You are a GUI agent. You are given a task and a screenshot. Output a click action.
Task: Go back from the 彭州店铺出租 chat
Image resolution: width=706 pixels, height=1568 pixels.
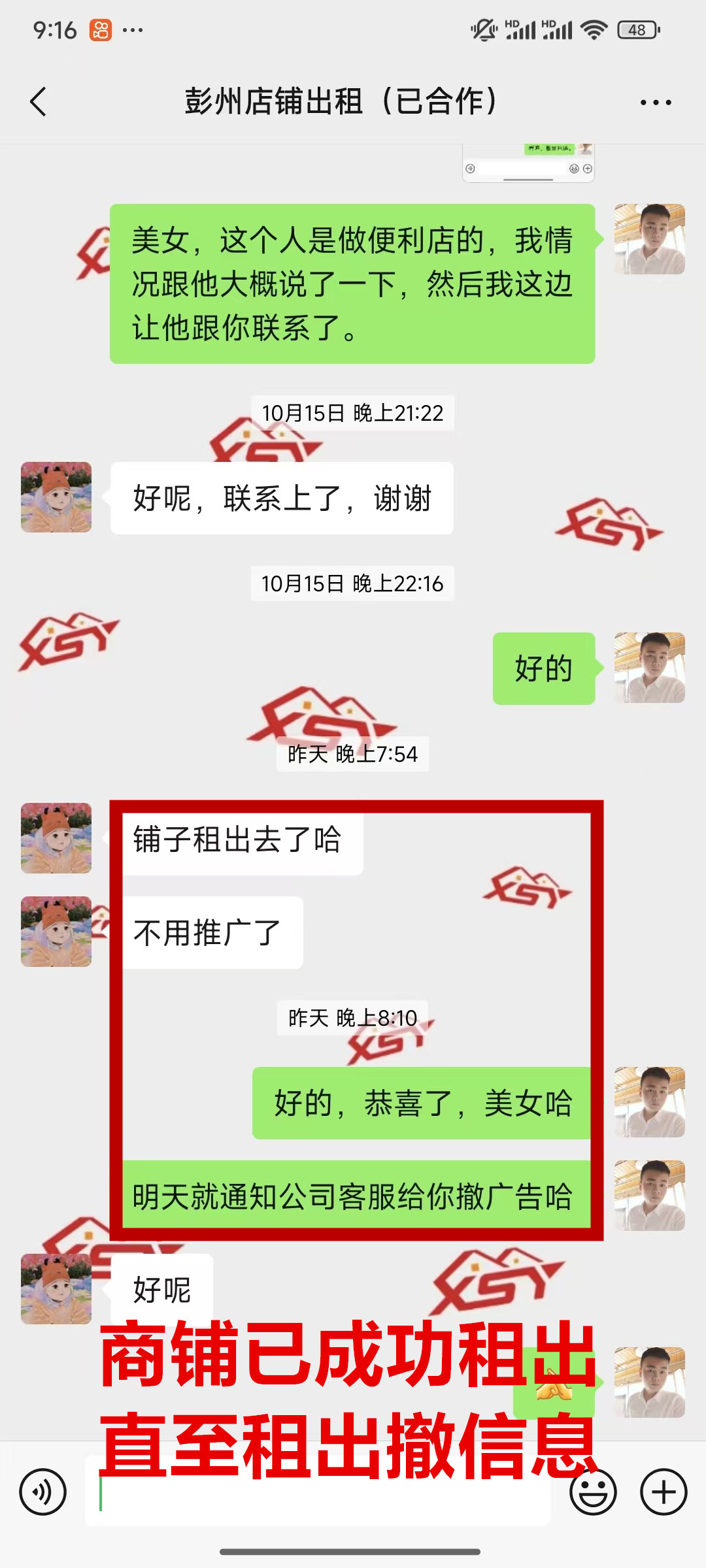pos(39,102)
